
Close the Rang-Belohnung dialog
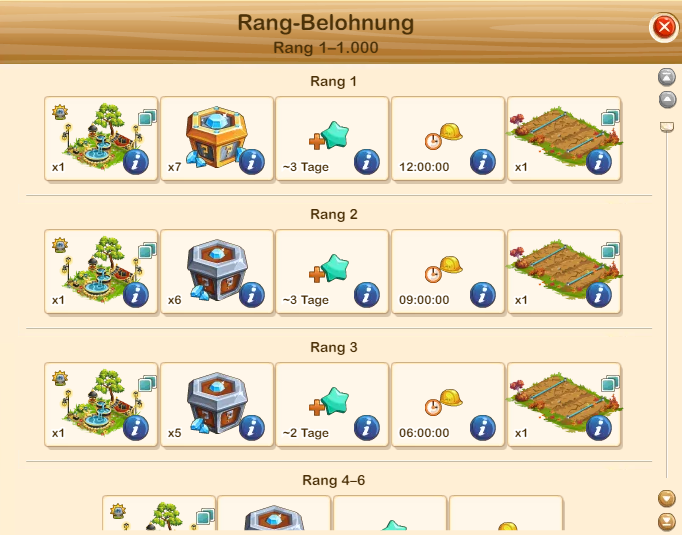tap(664, 27)
